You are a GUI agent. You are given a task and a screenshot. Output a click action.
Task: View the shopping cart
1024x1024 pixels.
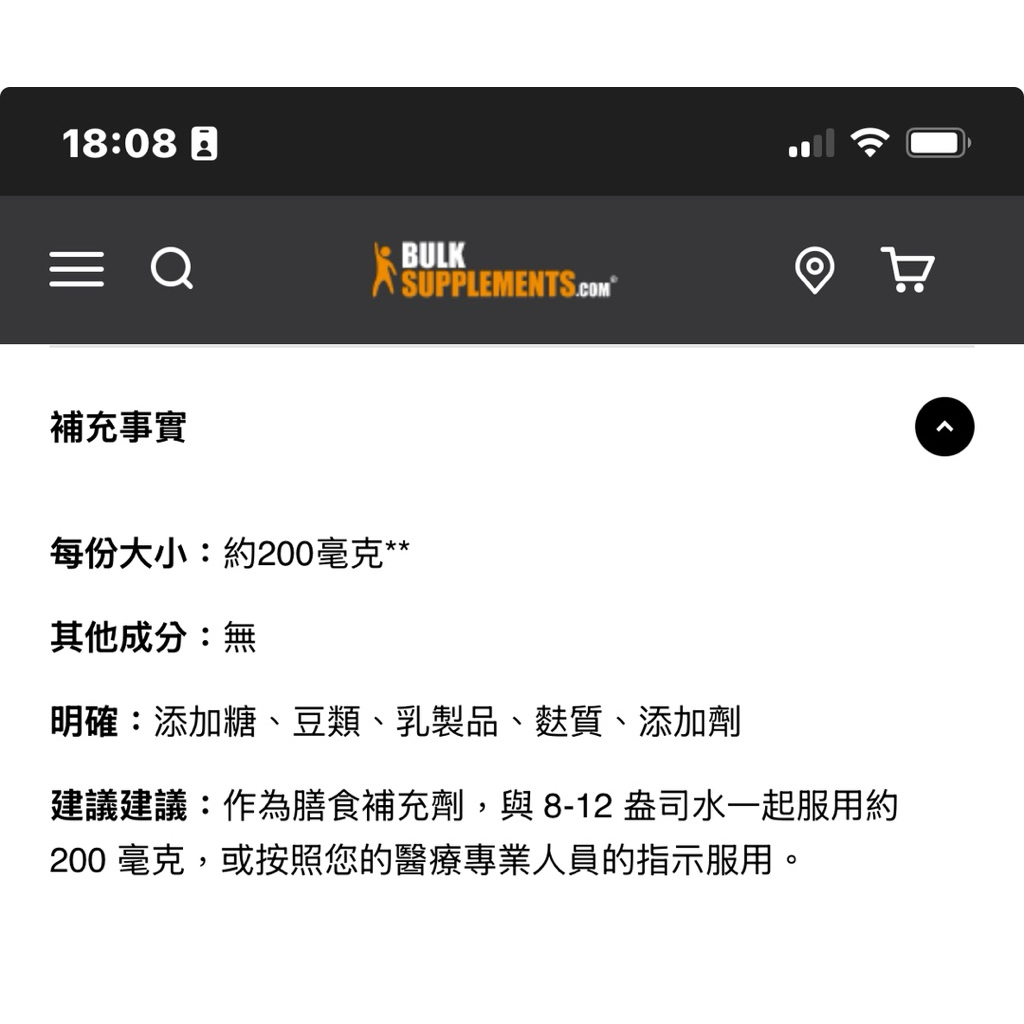click(907, 269)
